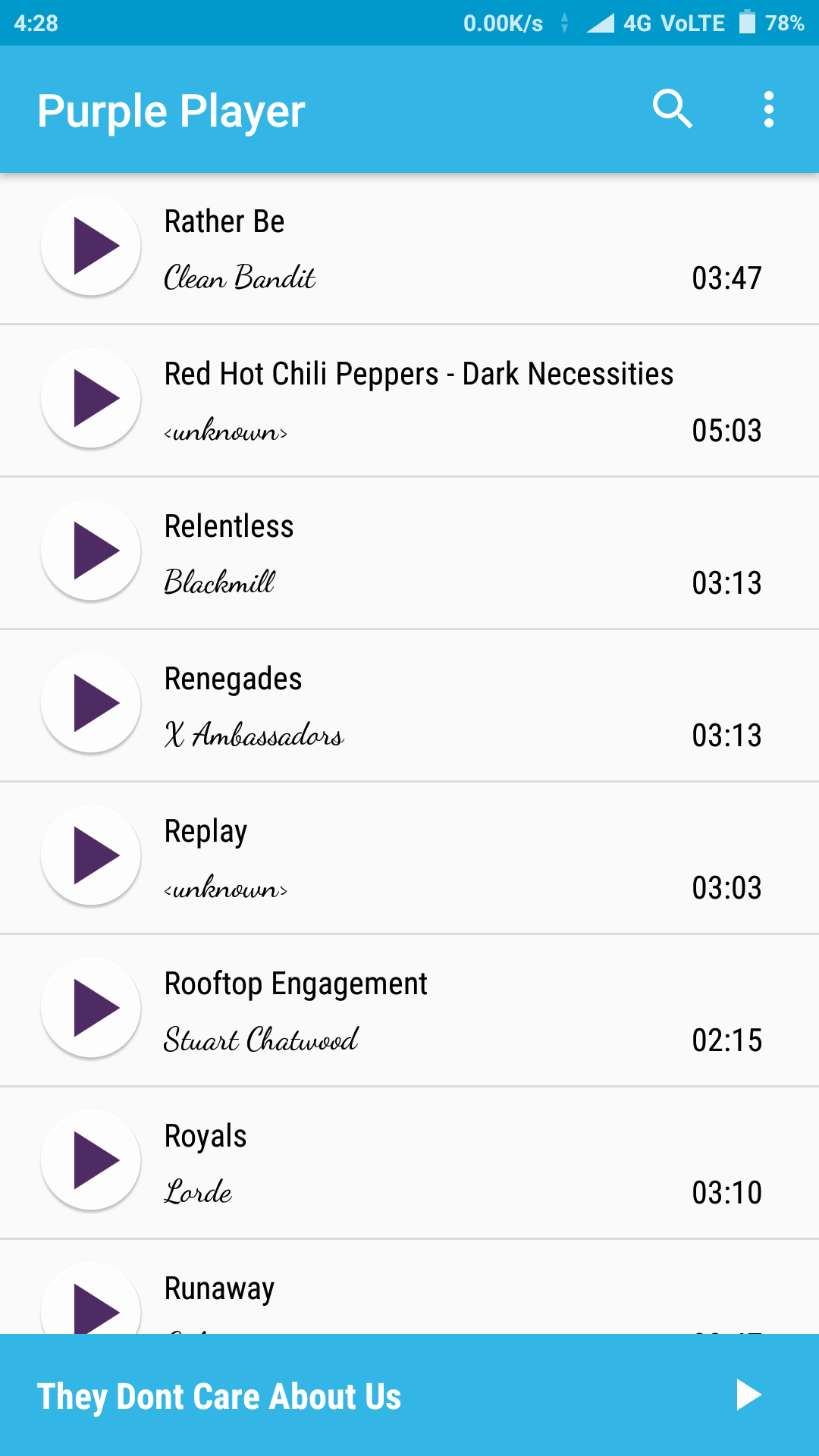Open the three-dot overflow menu

(768, 109)
